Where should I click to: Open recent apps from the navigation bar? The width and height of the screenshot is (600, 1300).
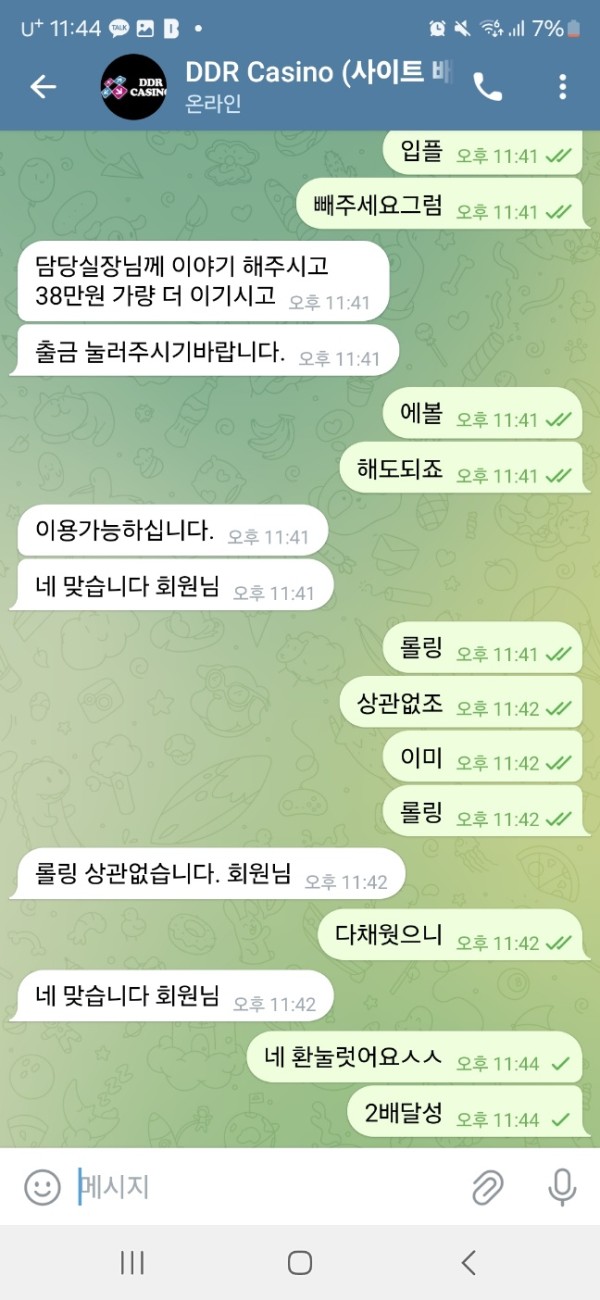pos(132,1262)
